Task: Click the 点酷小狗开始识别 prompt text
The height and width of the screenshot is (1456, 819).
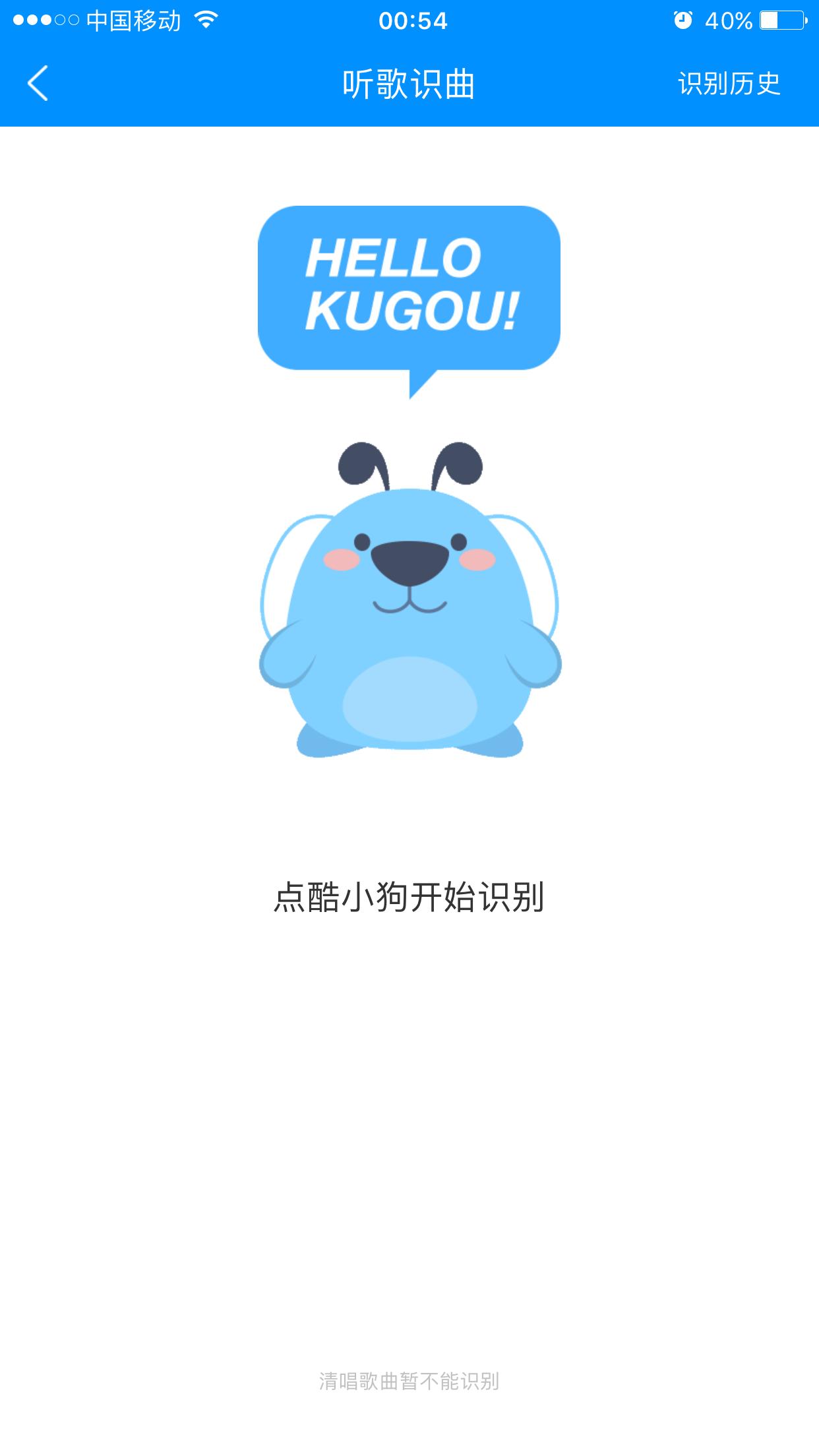Action: [409, 894]
